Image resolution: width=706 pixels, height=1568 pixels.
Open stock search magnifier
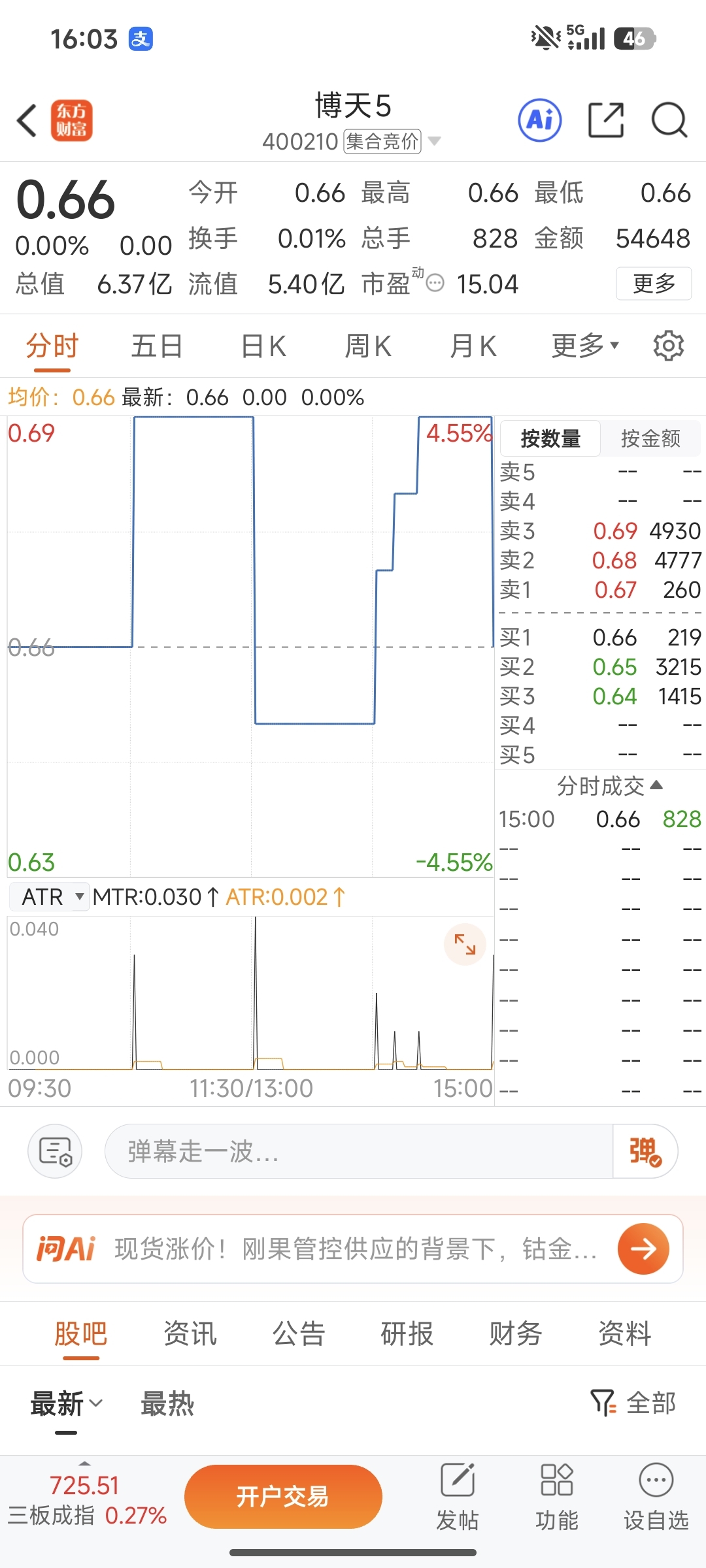669,121
